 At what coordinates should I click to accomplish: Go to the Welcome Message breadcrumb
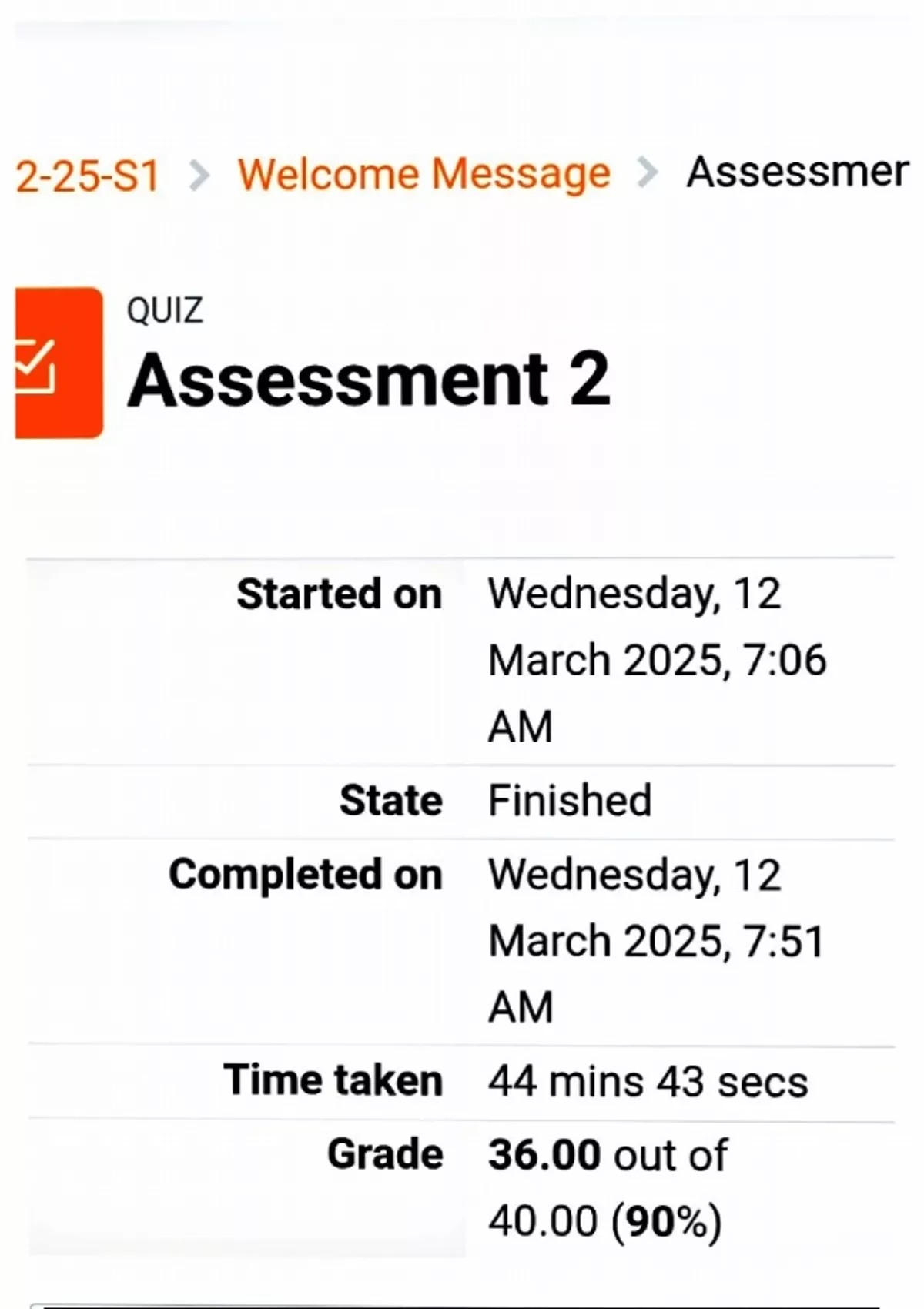click(424, 174)
